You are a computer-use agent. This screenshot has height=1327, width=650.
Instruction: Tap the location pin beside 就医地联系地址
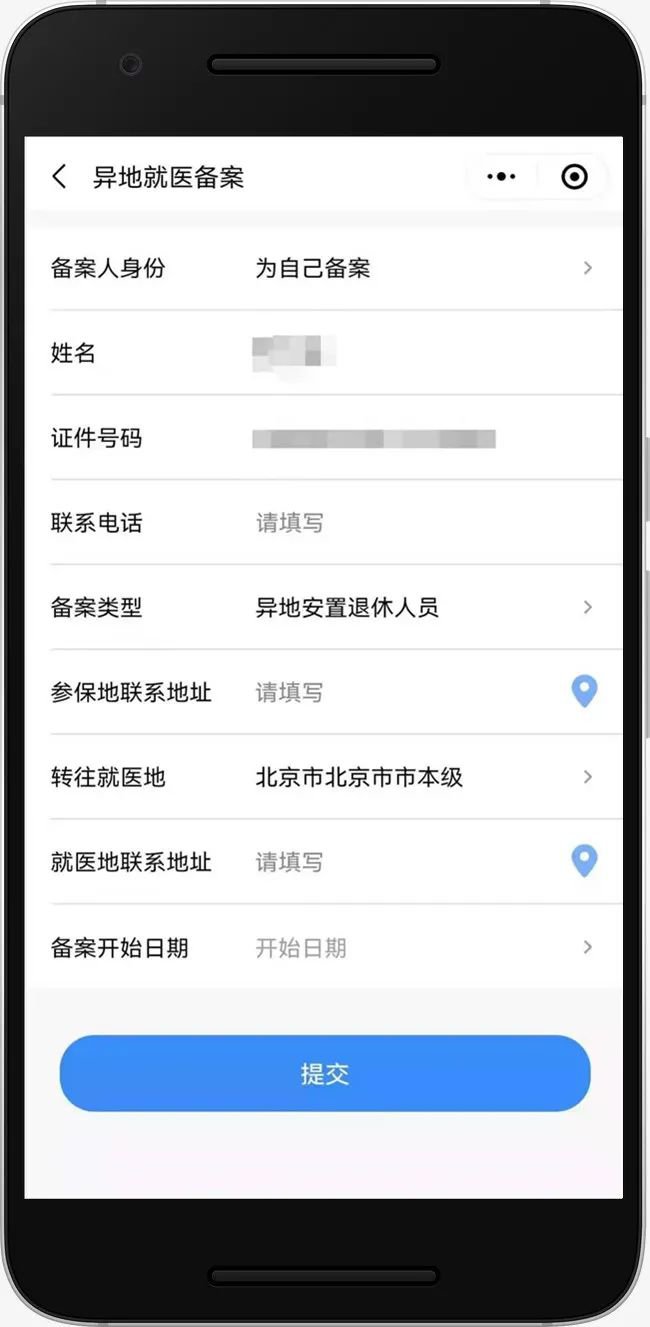[584, 861]
